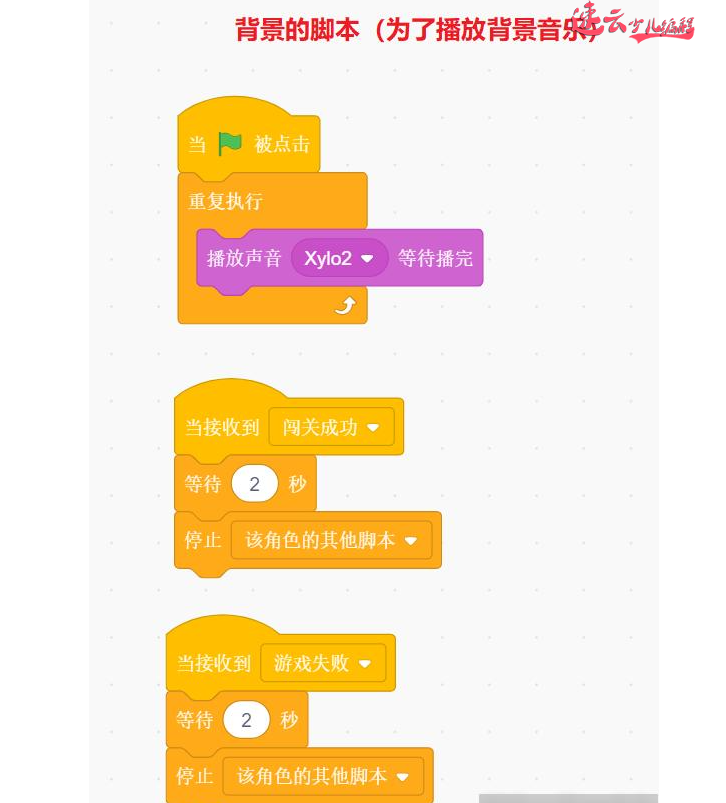Click the first 等待 2 秒 input field

(x=255, y=483)
